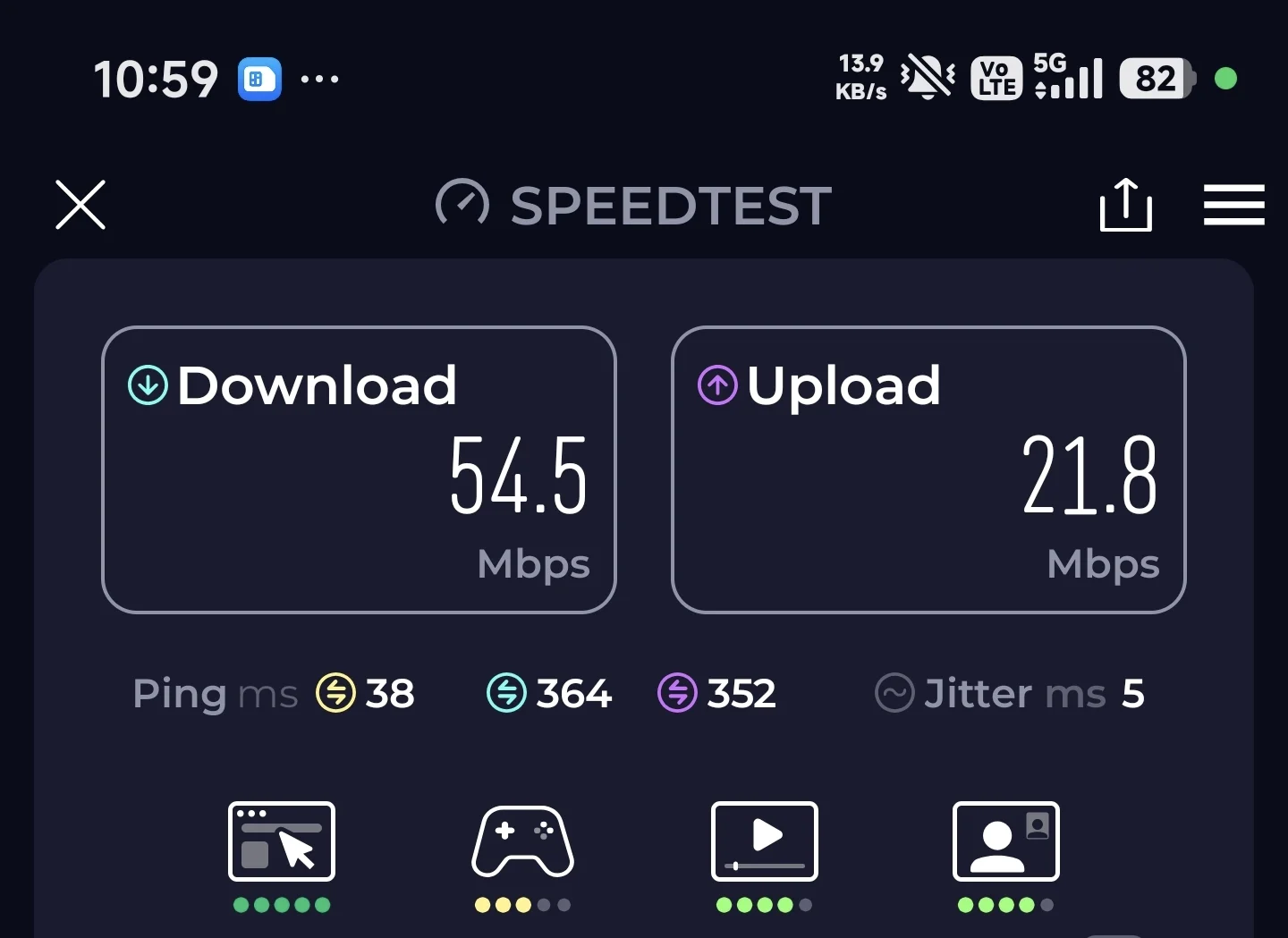Open the hamburger menu

1233,205
